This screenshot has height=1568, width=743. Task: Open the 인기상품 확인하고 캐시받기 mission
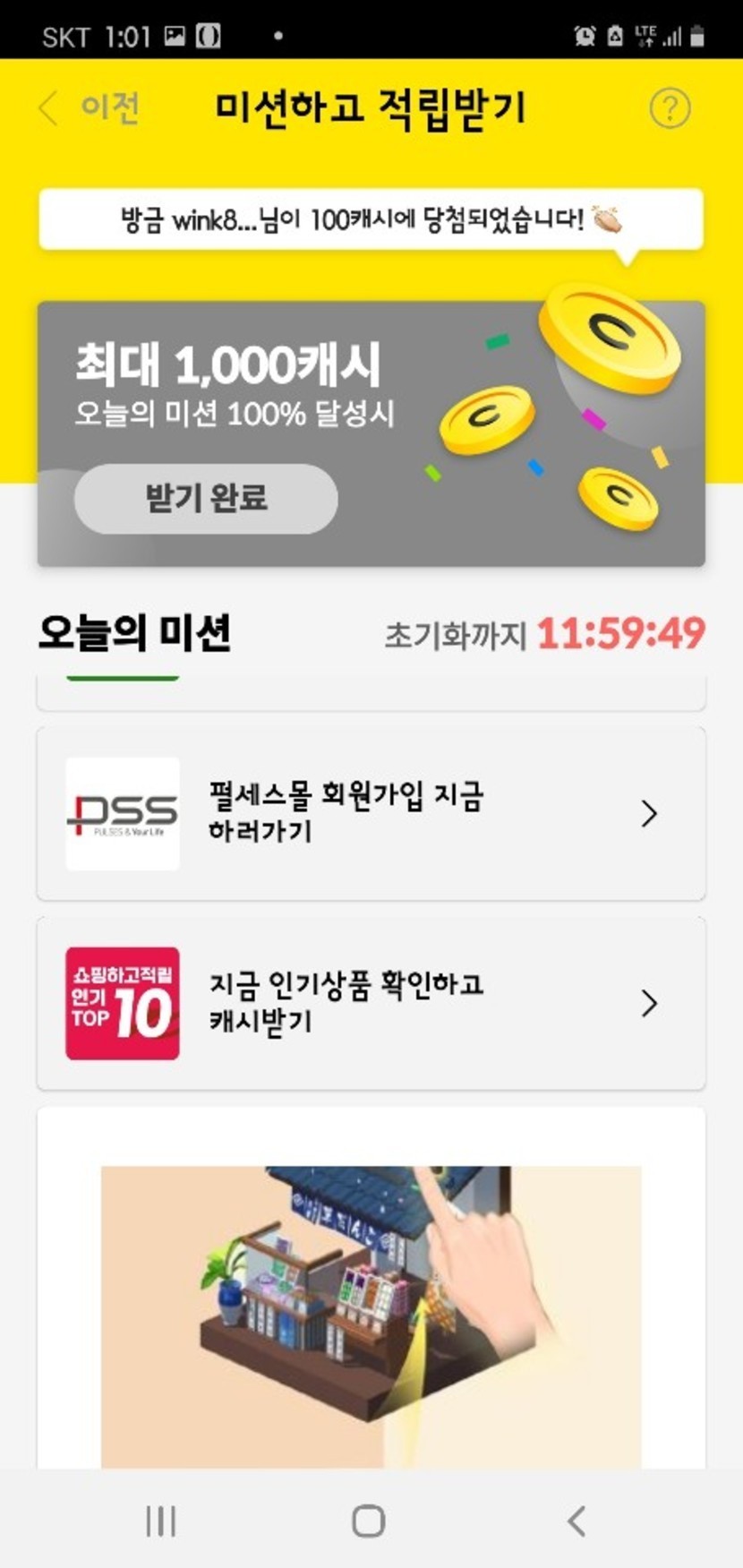(x=371, y=1003)
